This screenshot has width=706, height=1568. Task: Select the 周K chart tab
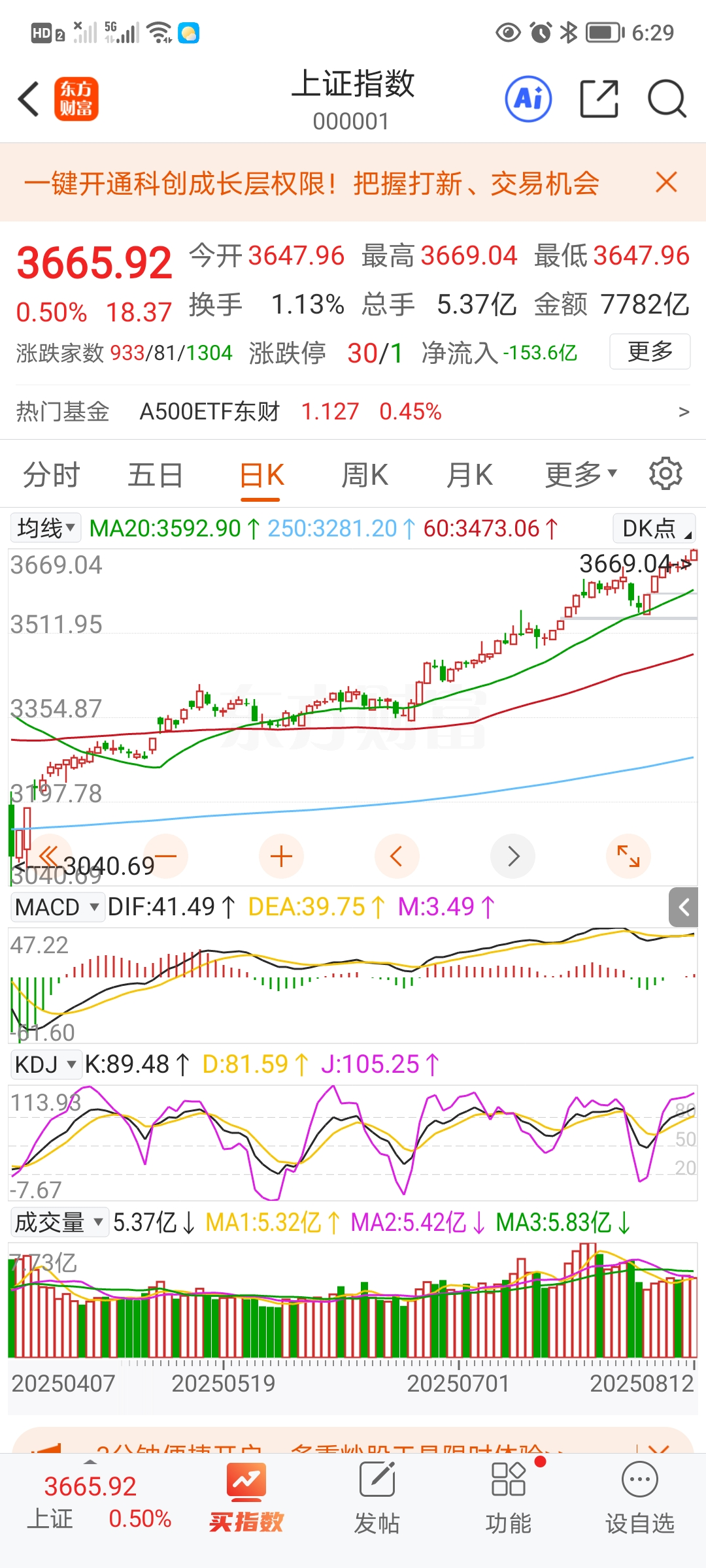(365, 475)
